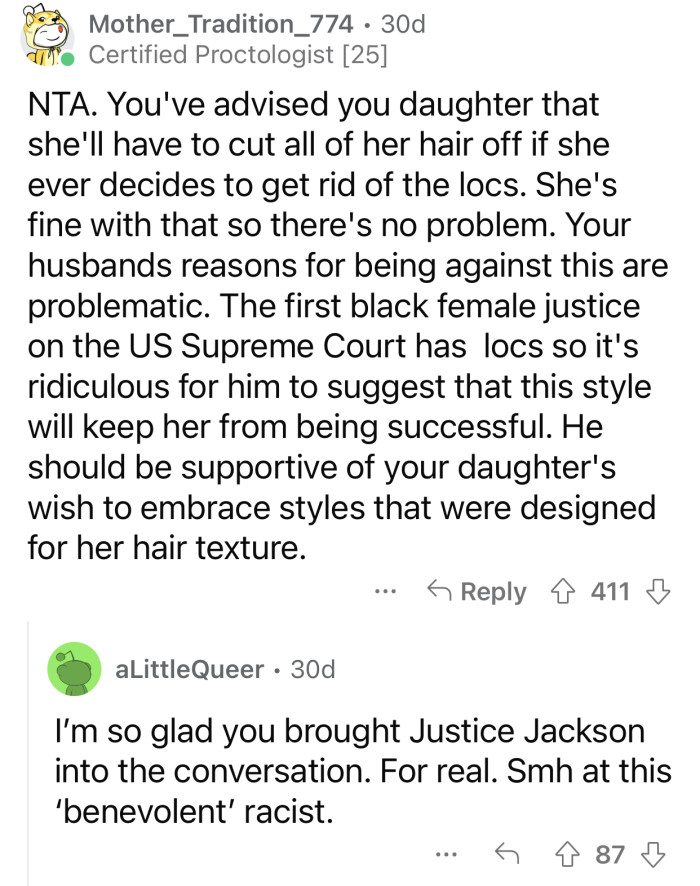Downvote aLittleQueer's comment
The height and width of the screenshot is (886, 700).
click(657, 853)
